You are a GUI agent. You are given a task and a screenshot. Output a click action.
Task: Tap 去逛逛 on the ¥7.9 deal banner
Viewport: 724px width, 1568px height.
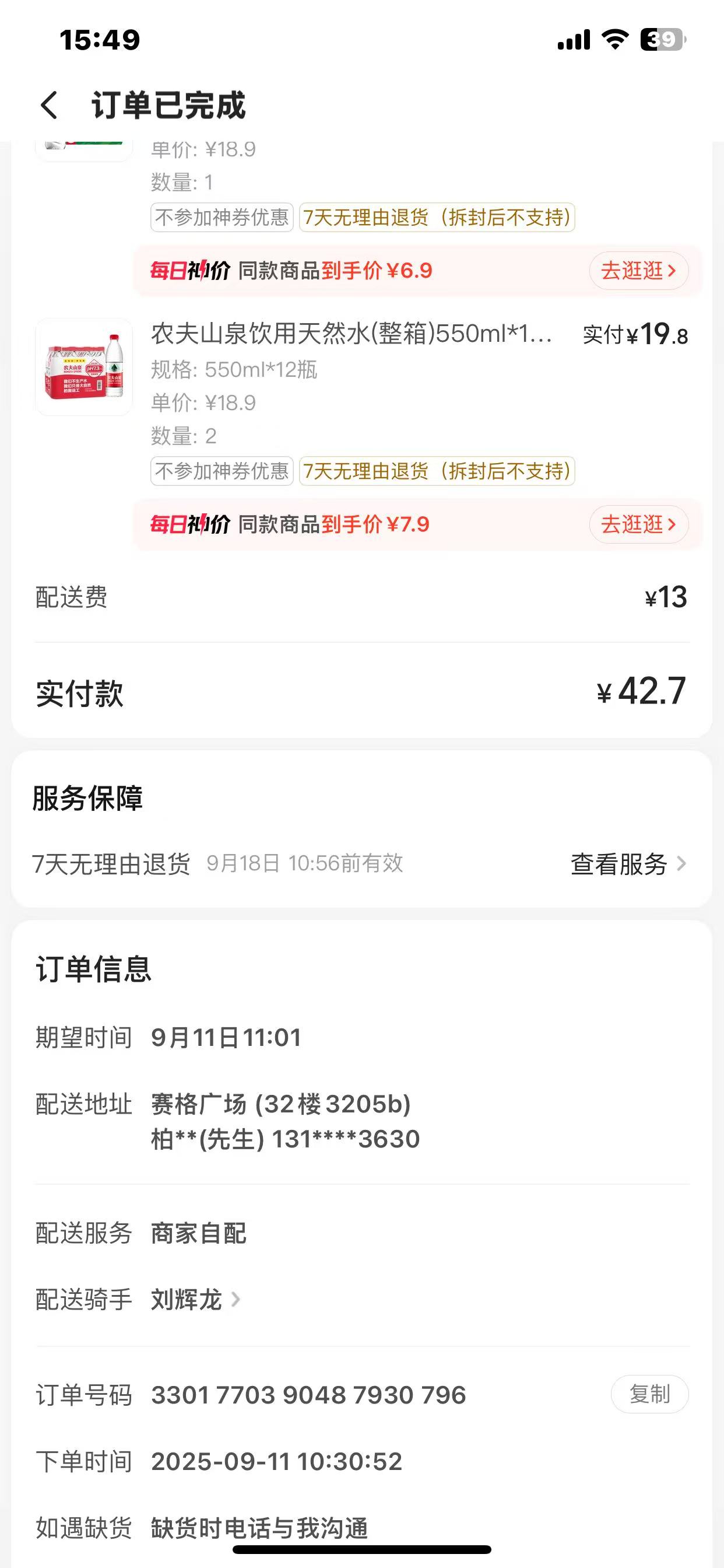(638, 524)
